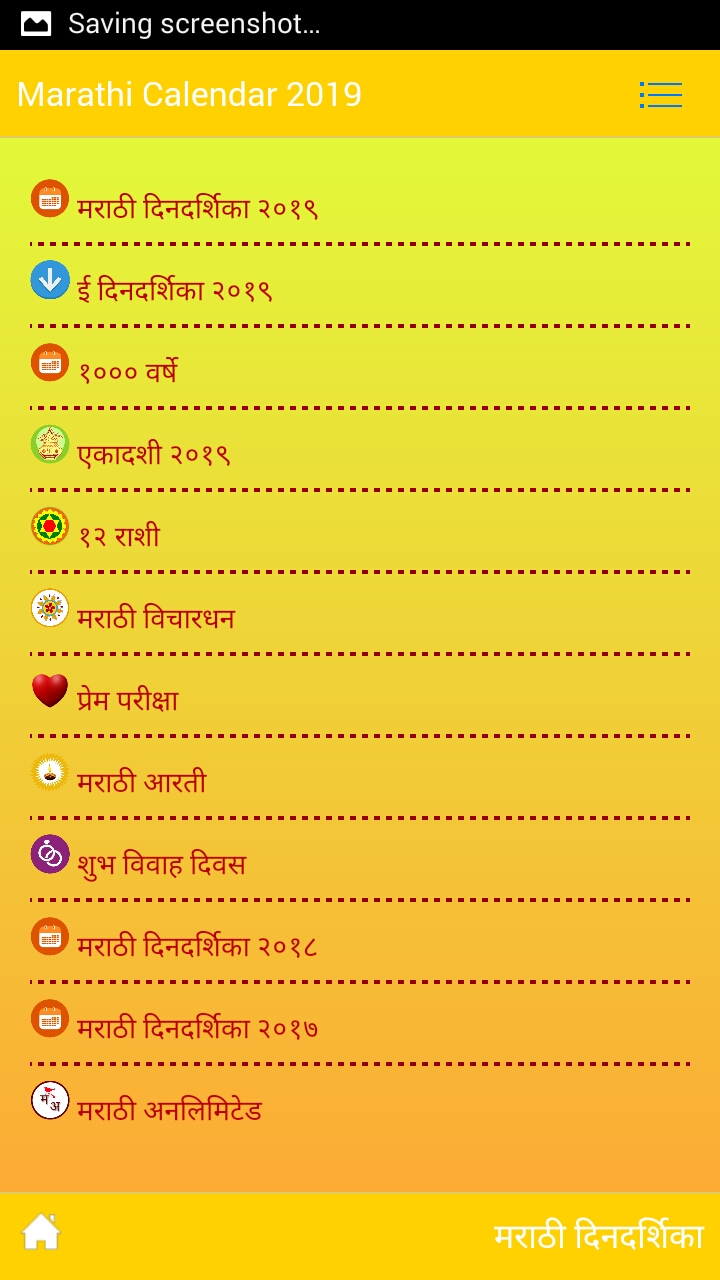Open मराठी आरती collection

141,782
